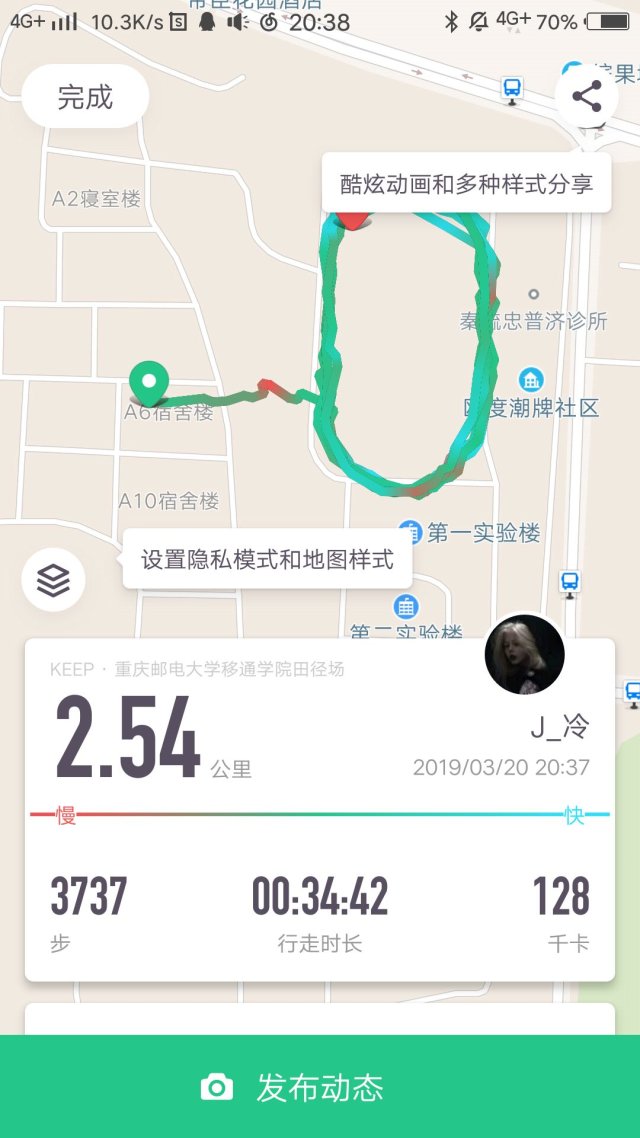Open the map layers and privacy settings
The width and height of the screenshot is (640, 1138).
click(53, 579)
